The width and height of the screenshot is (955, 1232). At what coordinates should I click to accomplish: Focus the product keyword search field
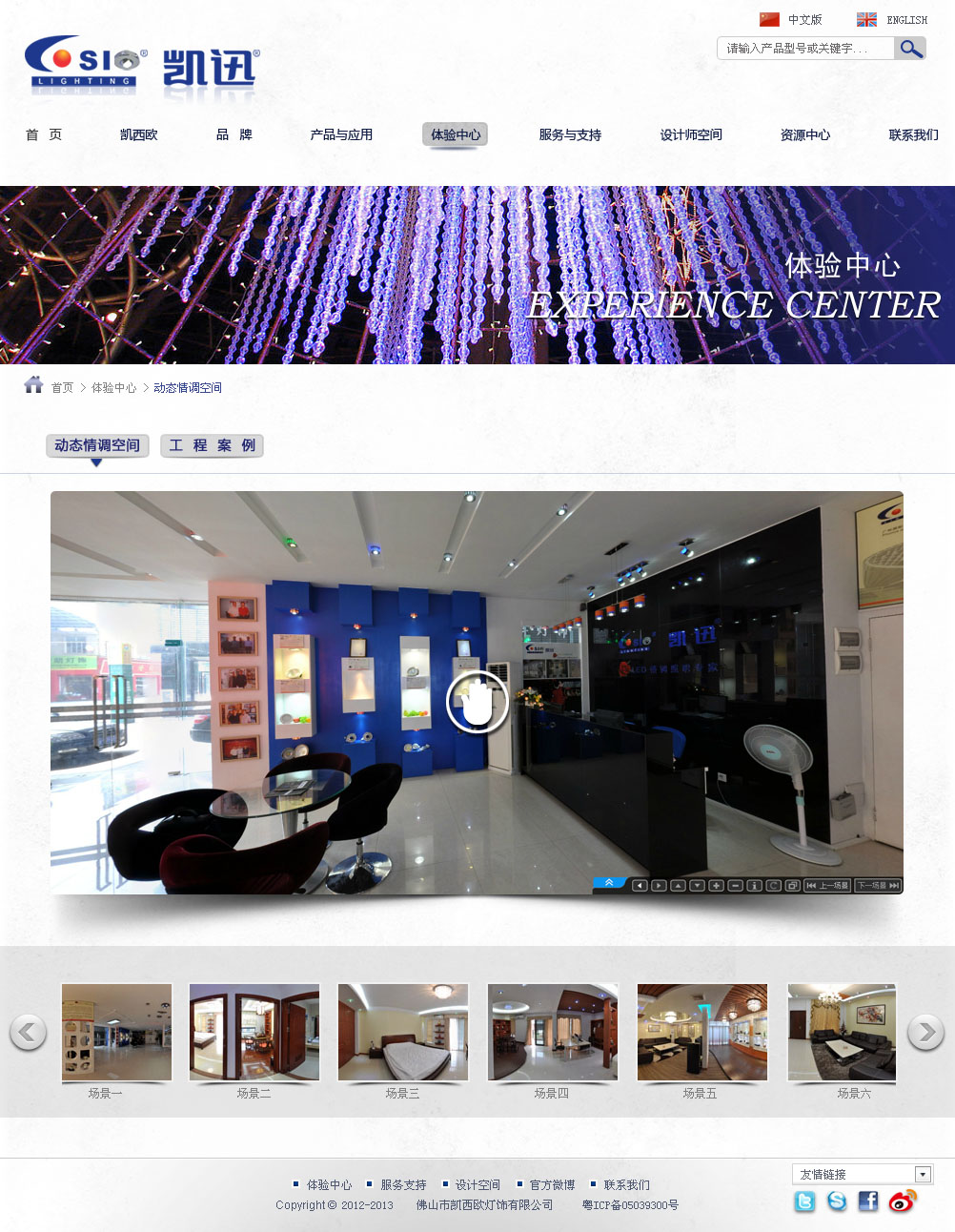pyautogui.click(x=803, y=49)
